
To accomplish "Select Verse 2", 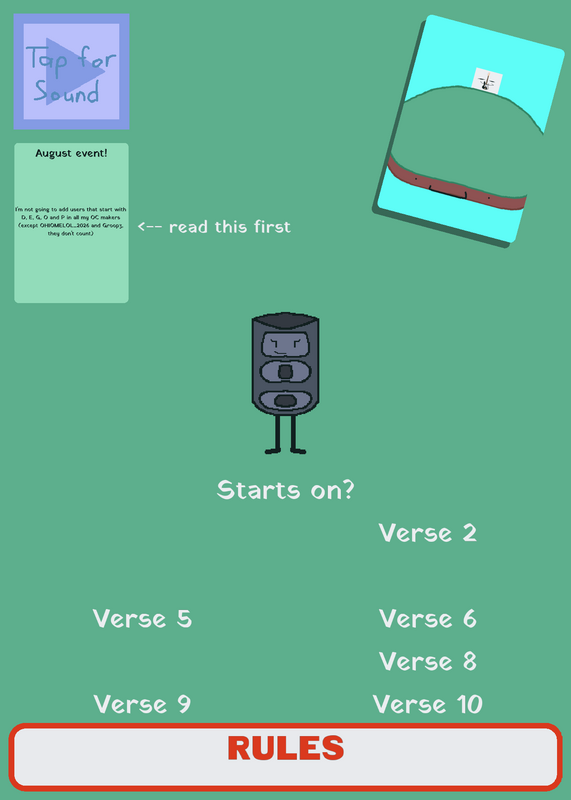I will [428, 533].
